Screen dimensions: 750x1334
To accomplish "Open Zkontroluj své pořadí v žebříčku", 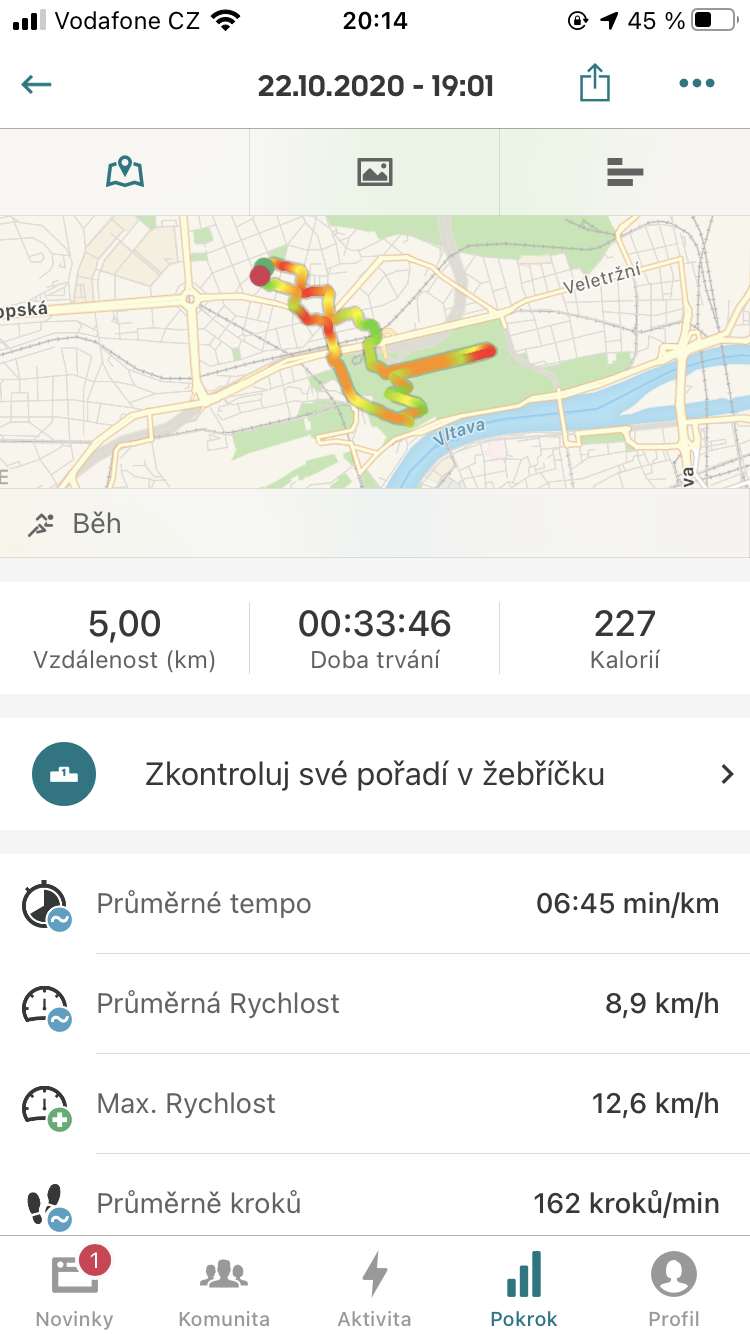I will 375,774.
